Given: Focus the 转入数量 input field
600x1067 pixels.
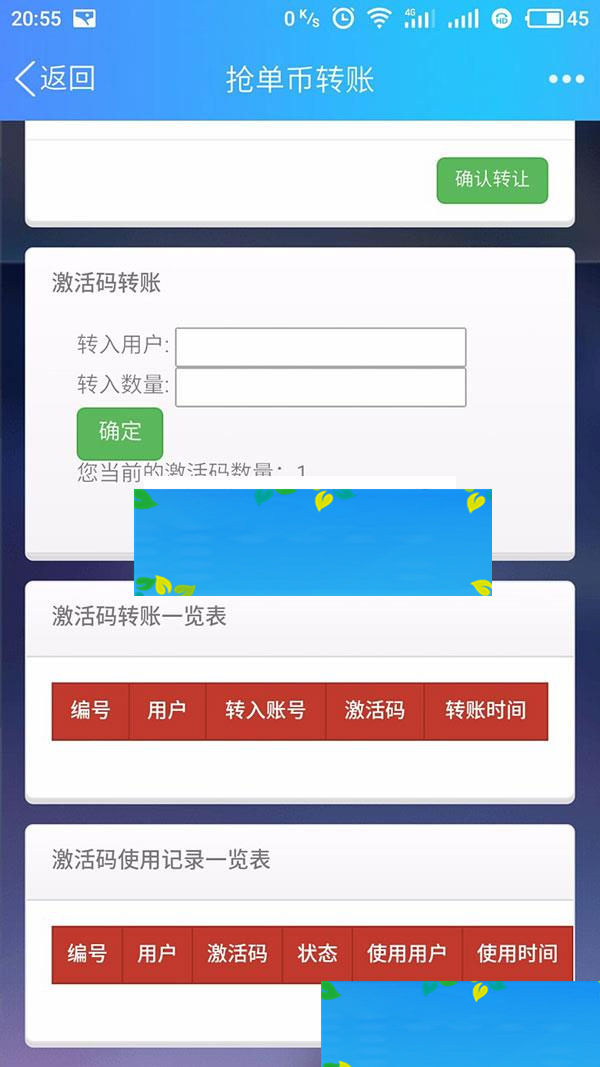Looking at the screenshot, I should coord(320,387).
